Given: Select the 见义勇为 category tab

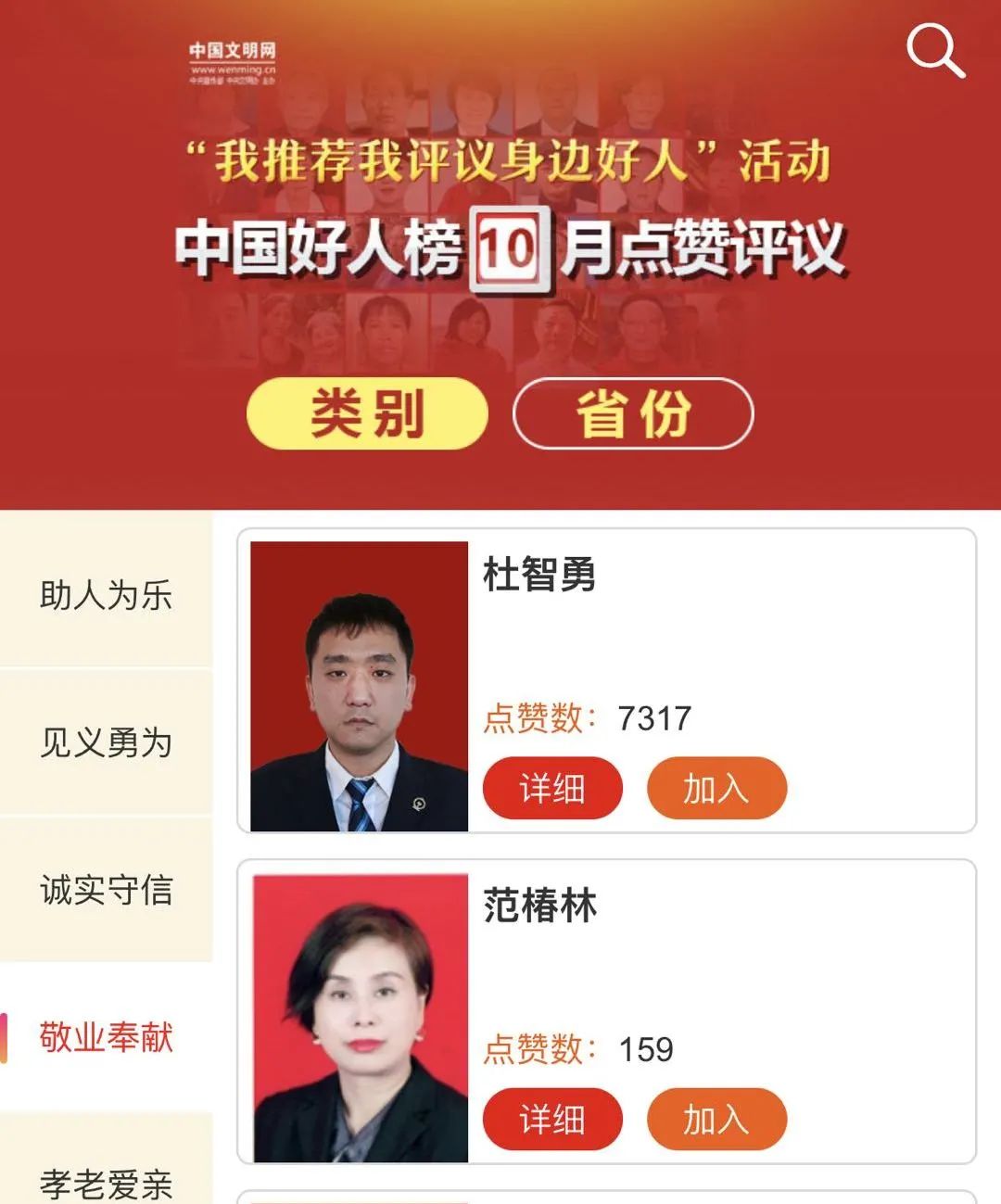Looking at the screenshot, I should tap(105, 744).
